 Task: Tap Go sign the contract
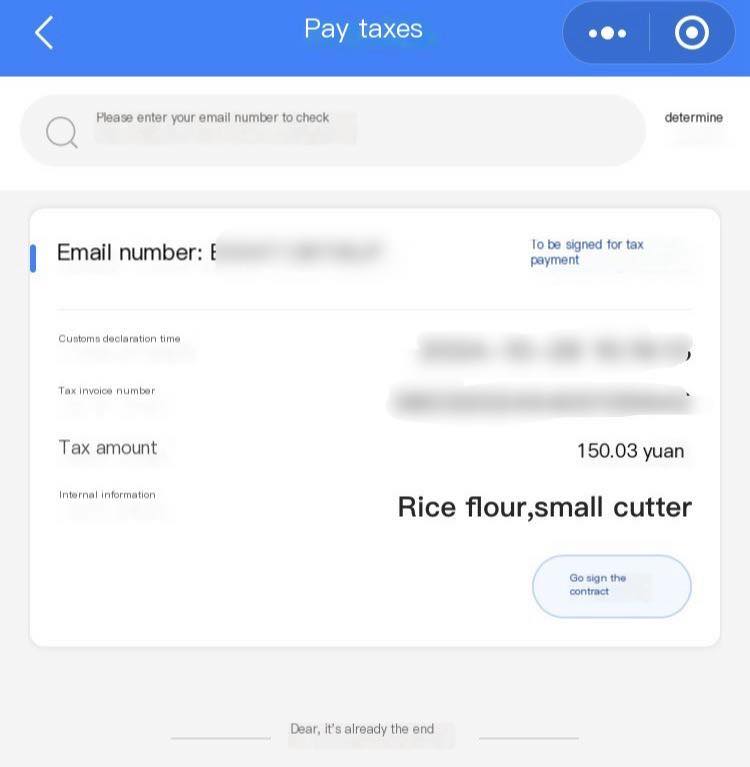[x=611, y=586]
